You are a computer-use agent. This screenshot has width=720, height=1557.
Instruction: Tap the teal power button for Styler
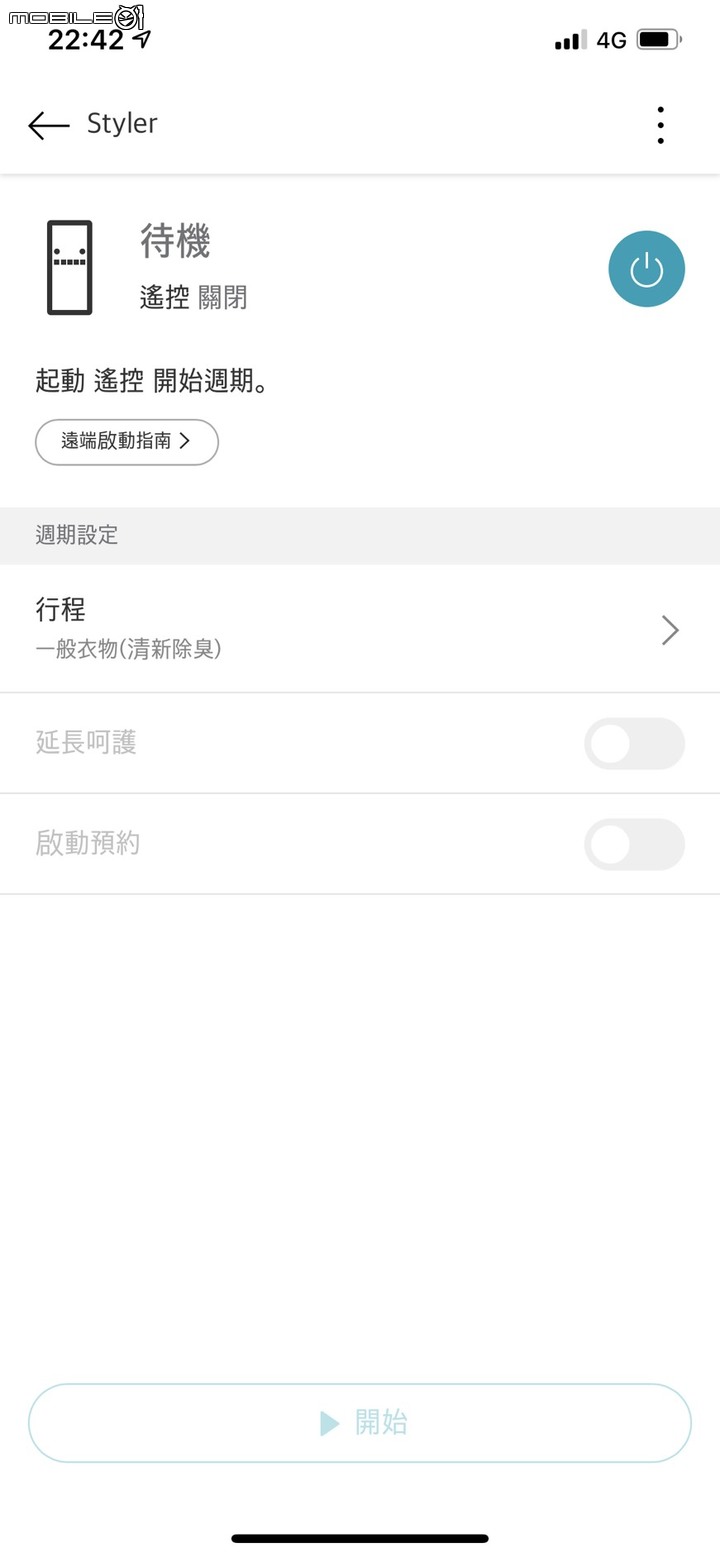point(646,268)
